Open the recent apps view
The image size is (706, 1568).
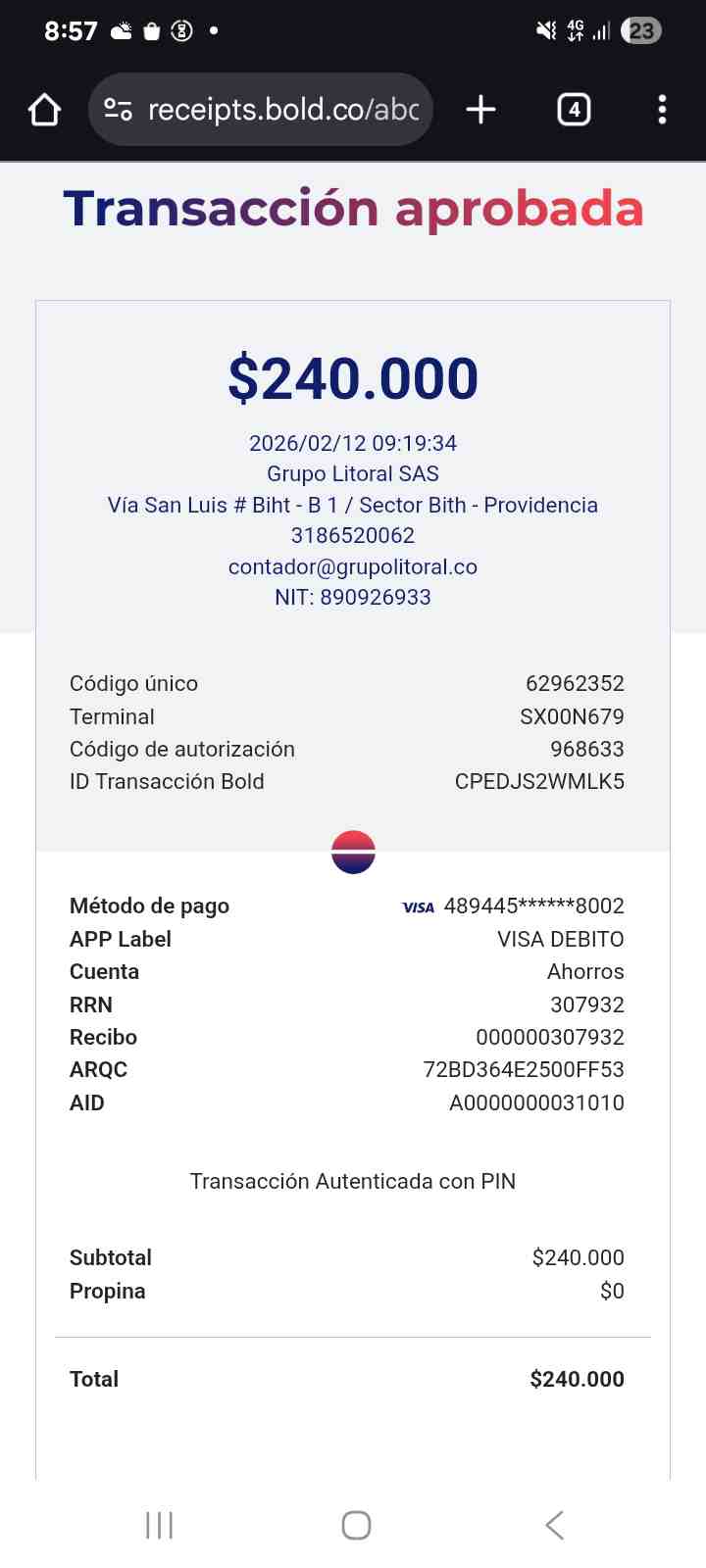coord(159,1525)
